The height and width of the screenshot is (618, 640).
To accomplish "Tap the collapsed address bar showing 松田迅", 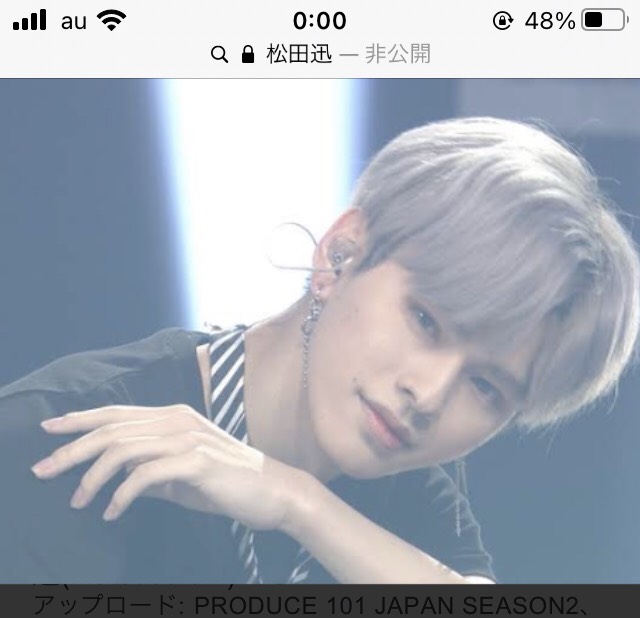I will pyautogui.click(x=320, y=54).
